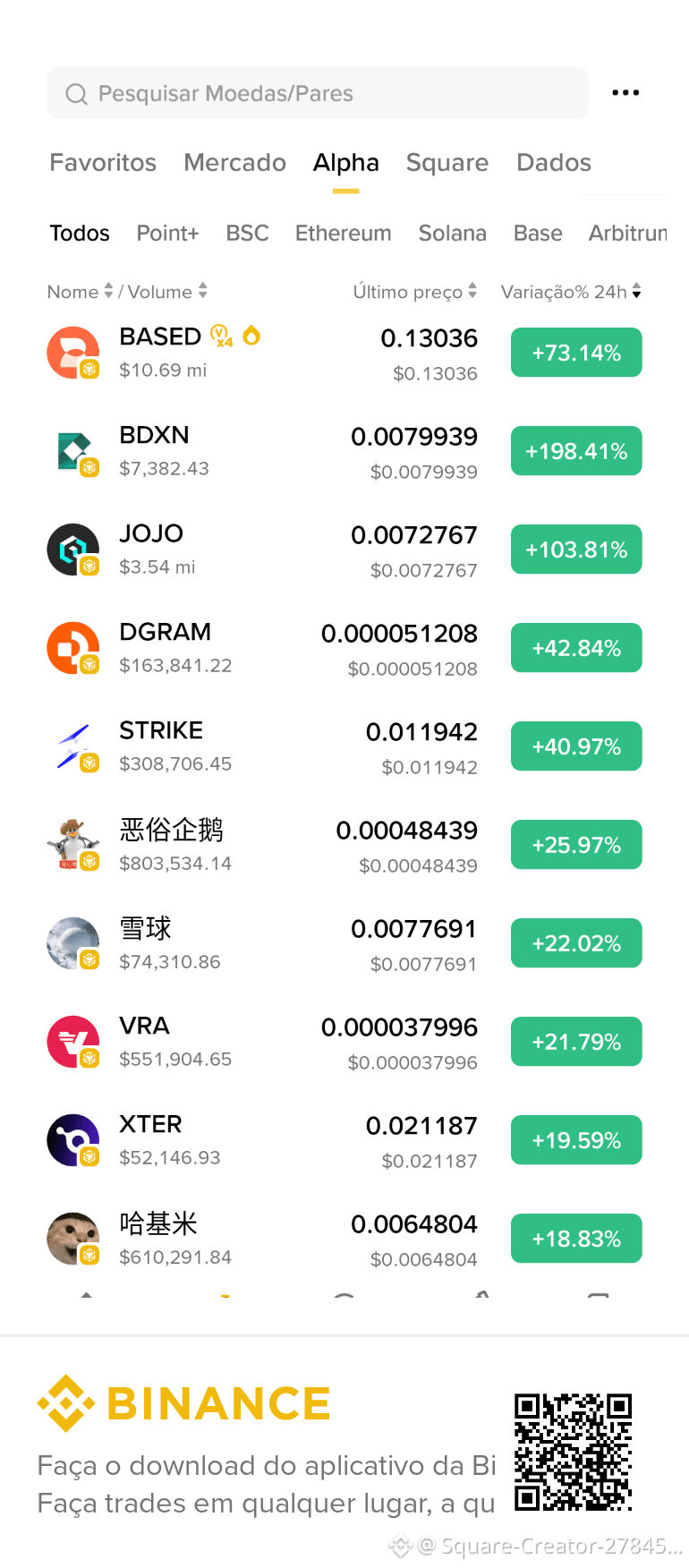Switch to the Mercado tab
The width and height of the screenshot is (689, 1568).
pyautogui.click(x=234, y=163)
